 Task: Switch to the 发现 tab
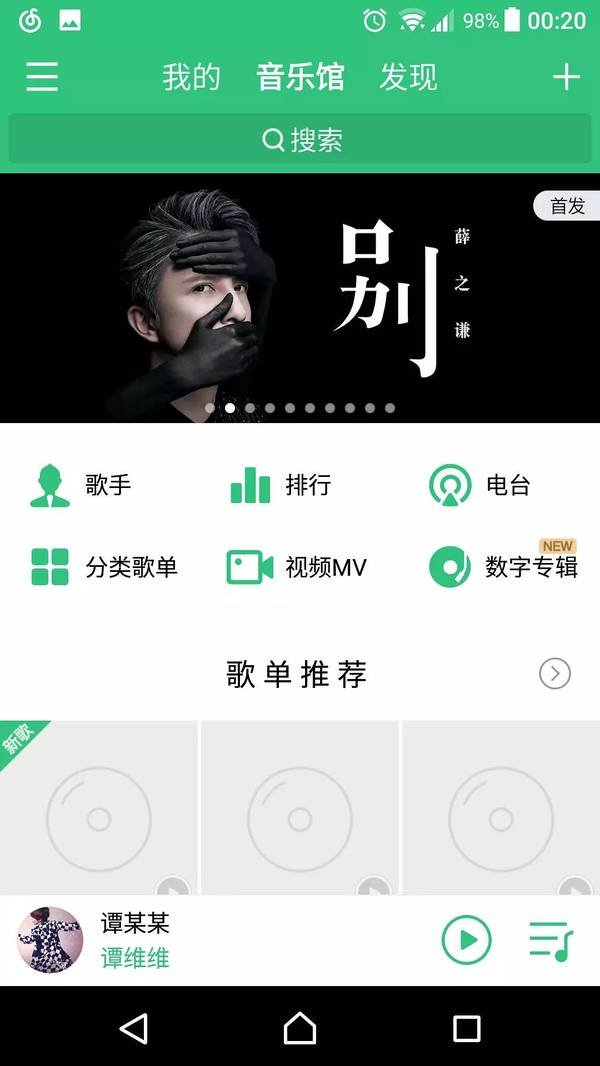point(408,77)
